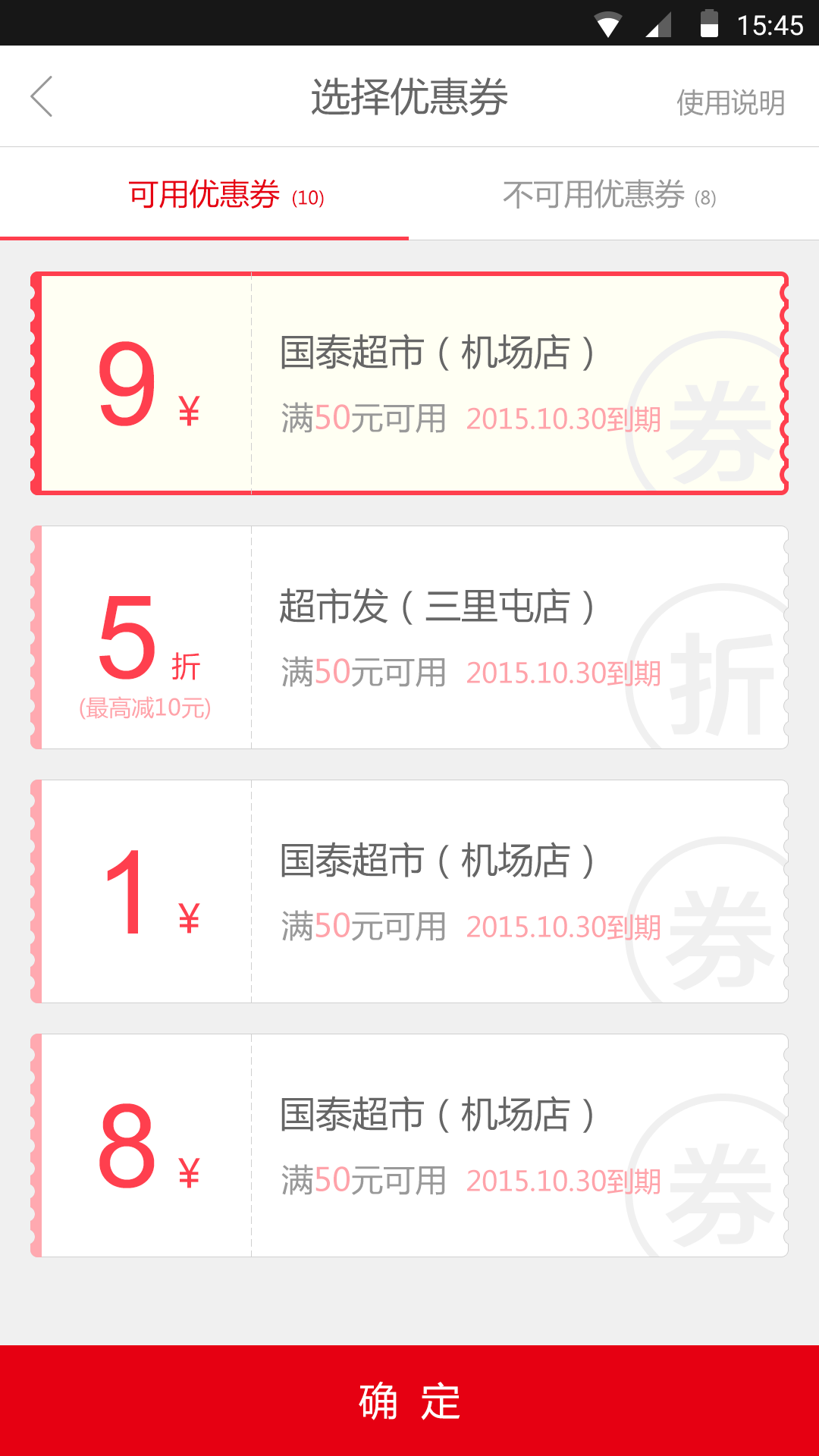Open 使用说明 usage instructions
Image resolution: width=819 pixels, height=1456 pixels.
730,102
